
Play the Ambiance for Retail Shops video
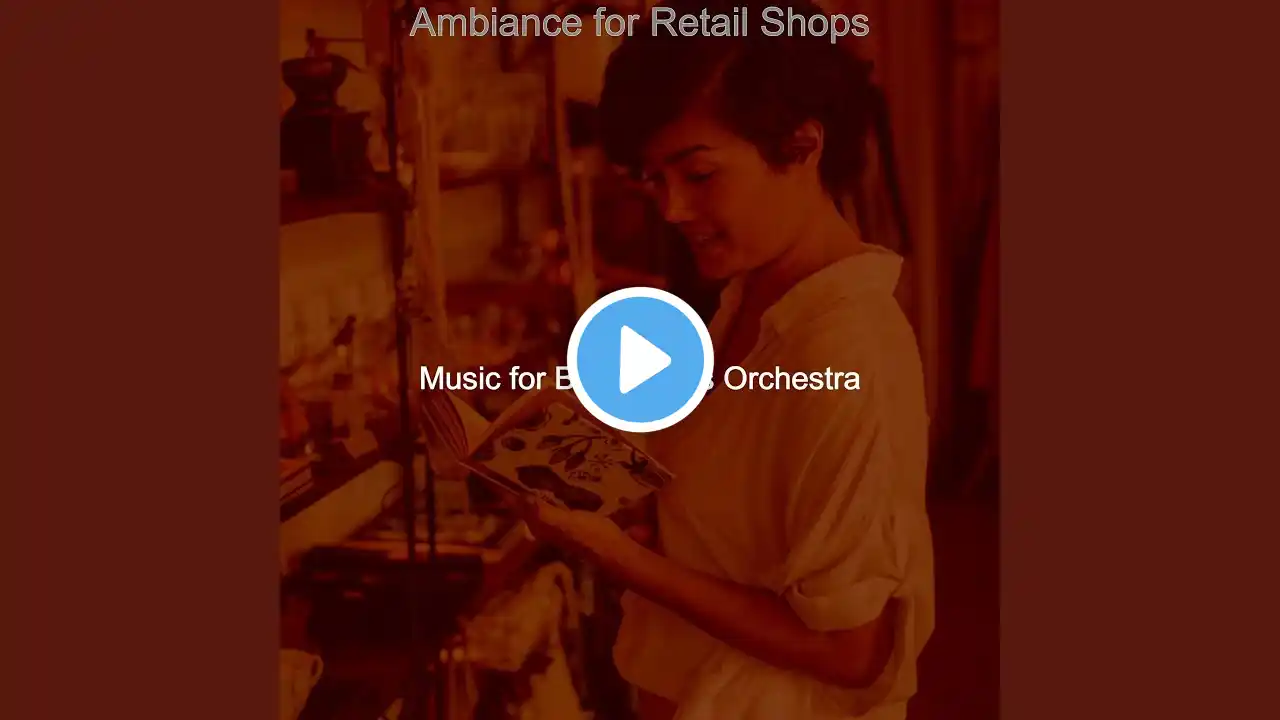point(640,360)
